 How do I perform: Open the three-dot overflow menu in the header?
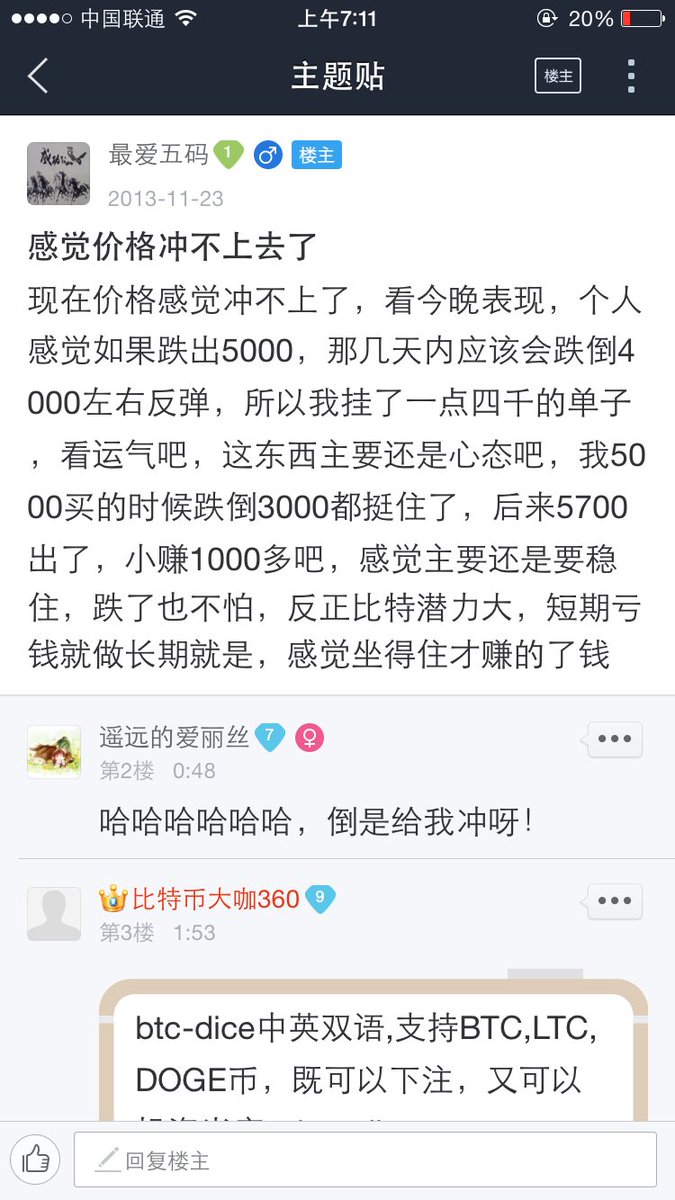pyautogui.click(x=631, y=76)
